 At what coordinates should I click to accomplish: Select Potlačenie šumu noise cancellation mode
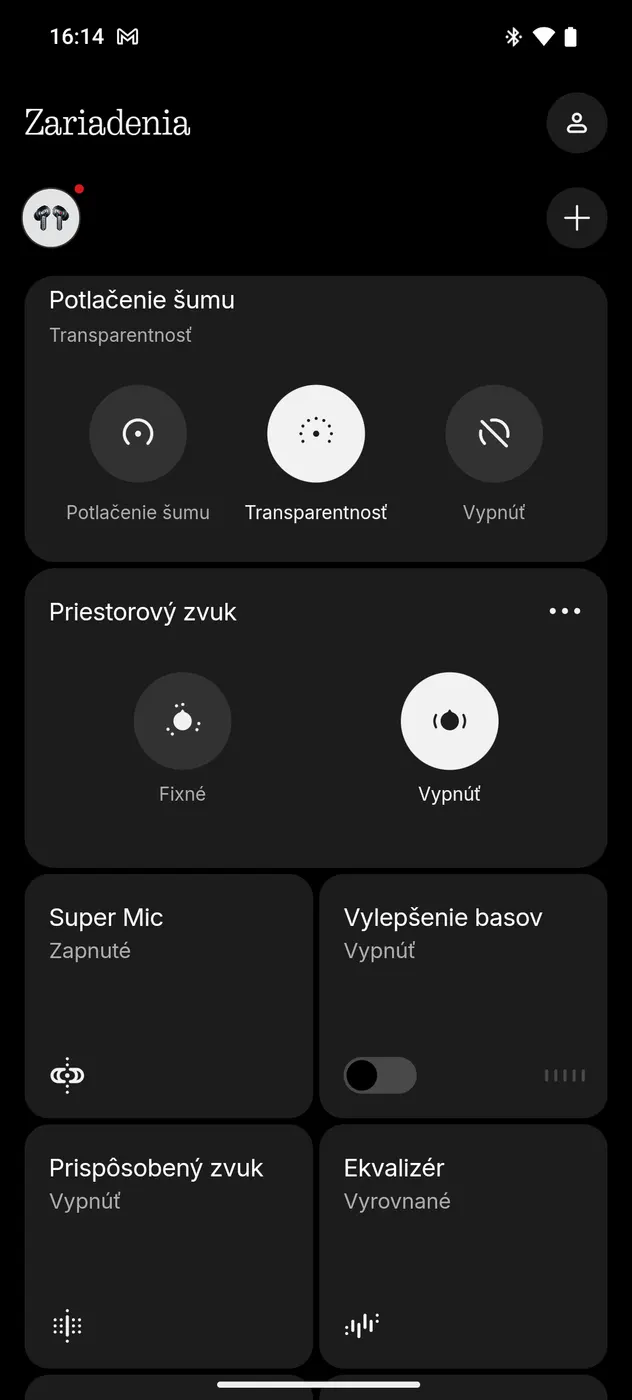pyautogui.click(x=138, y=434)
